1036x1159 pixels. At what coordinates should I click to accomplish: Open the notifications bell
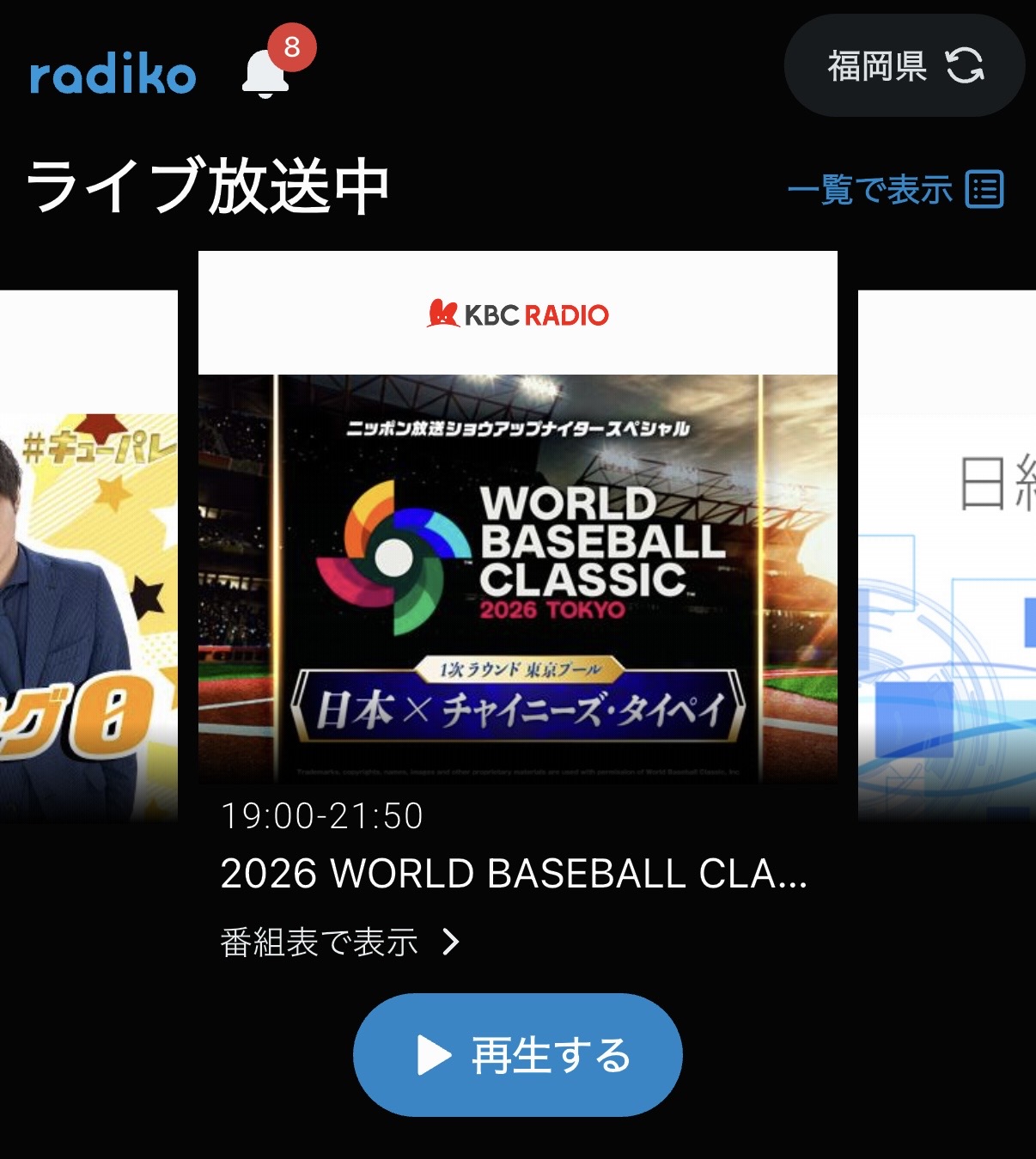[x=266, y=74]
